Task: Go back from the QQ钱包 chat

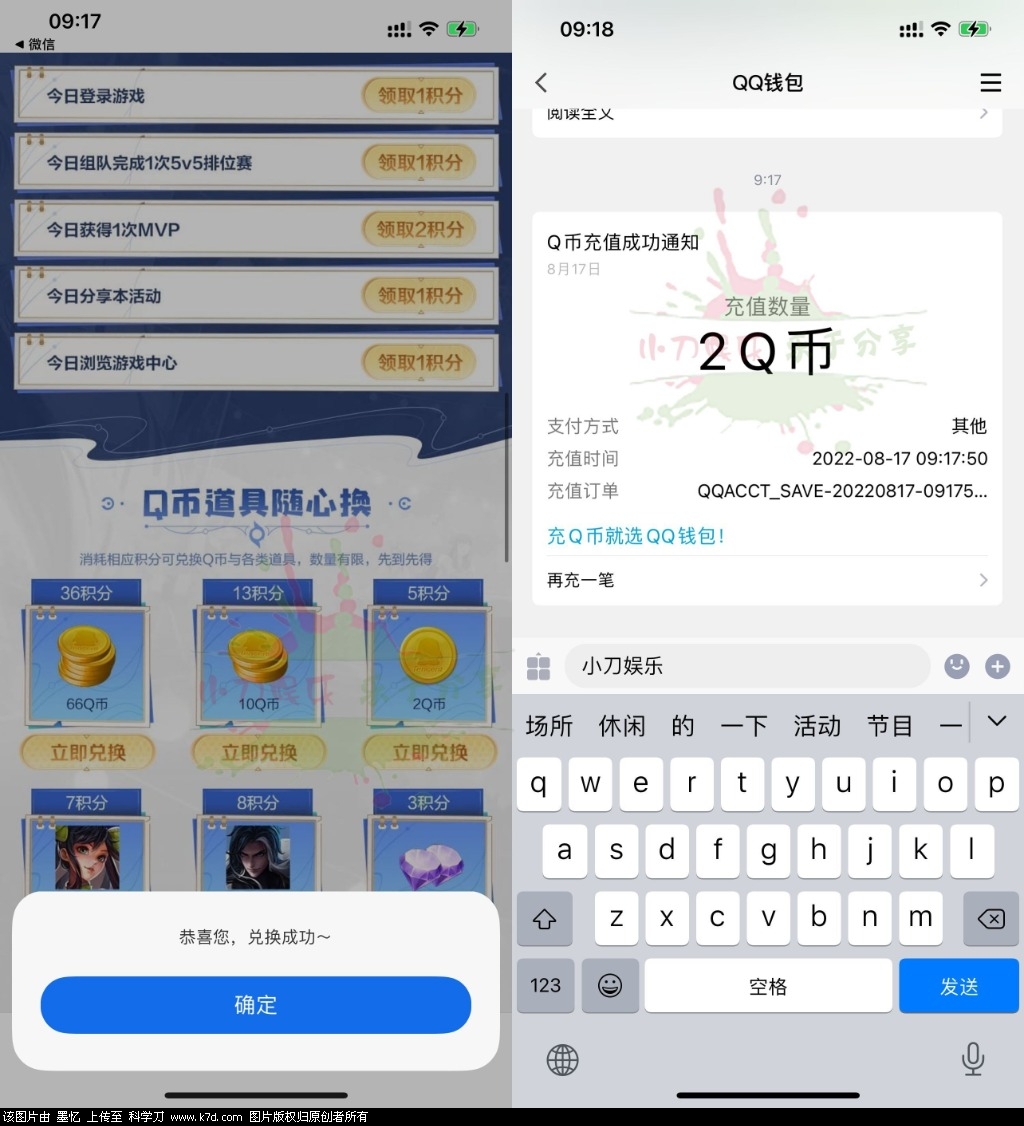Action: [x=542, y=83]
